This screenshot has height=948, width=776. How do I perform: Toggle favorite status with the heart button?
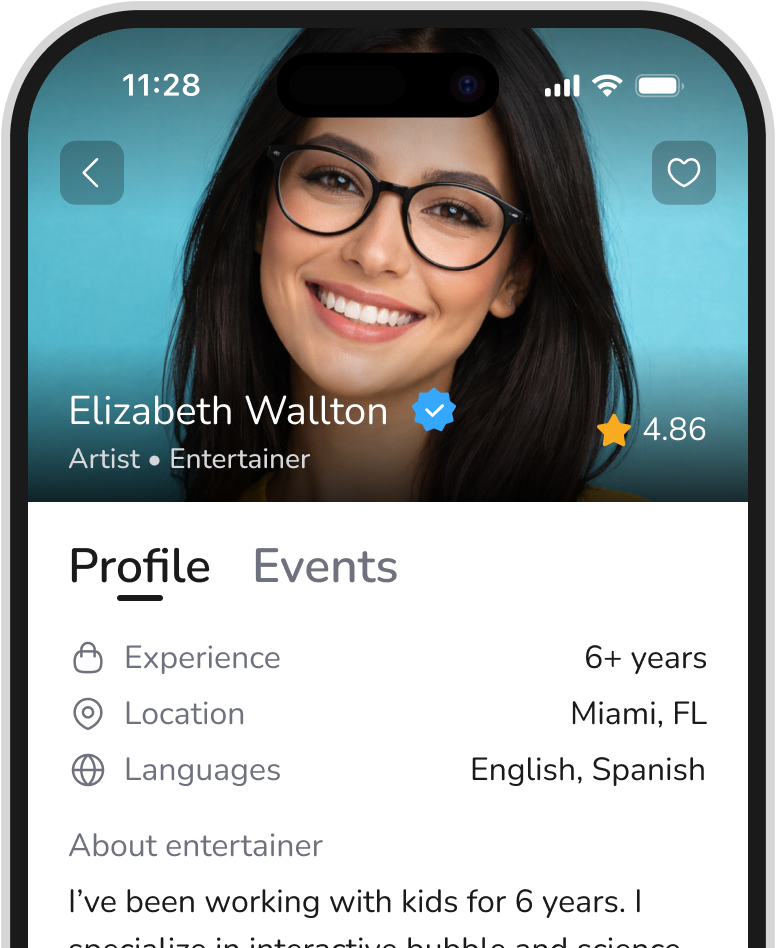click(684, 172)
